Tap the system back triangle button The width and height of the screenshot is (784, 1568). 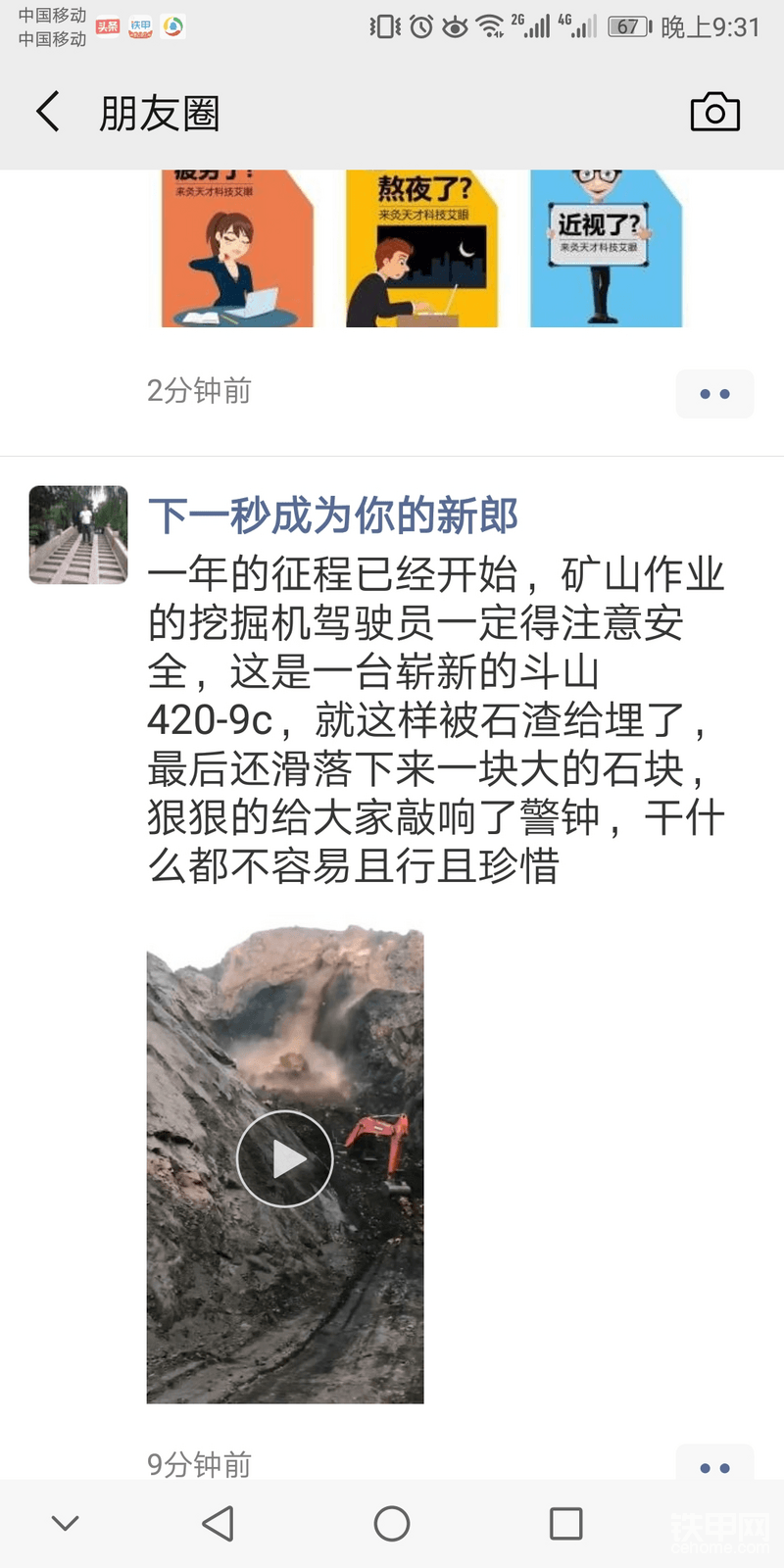click(218, 1523)
